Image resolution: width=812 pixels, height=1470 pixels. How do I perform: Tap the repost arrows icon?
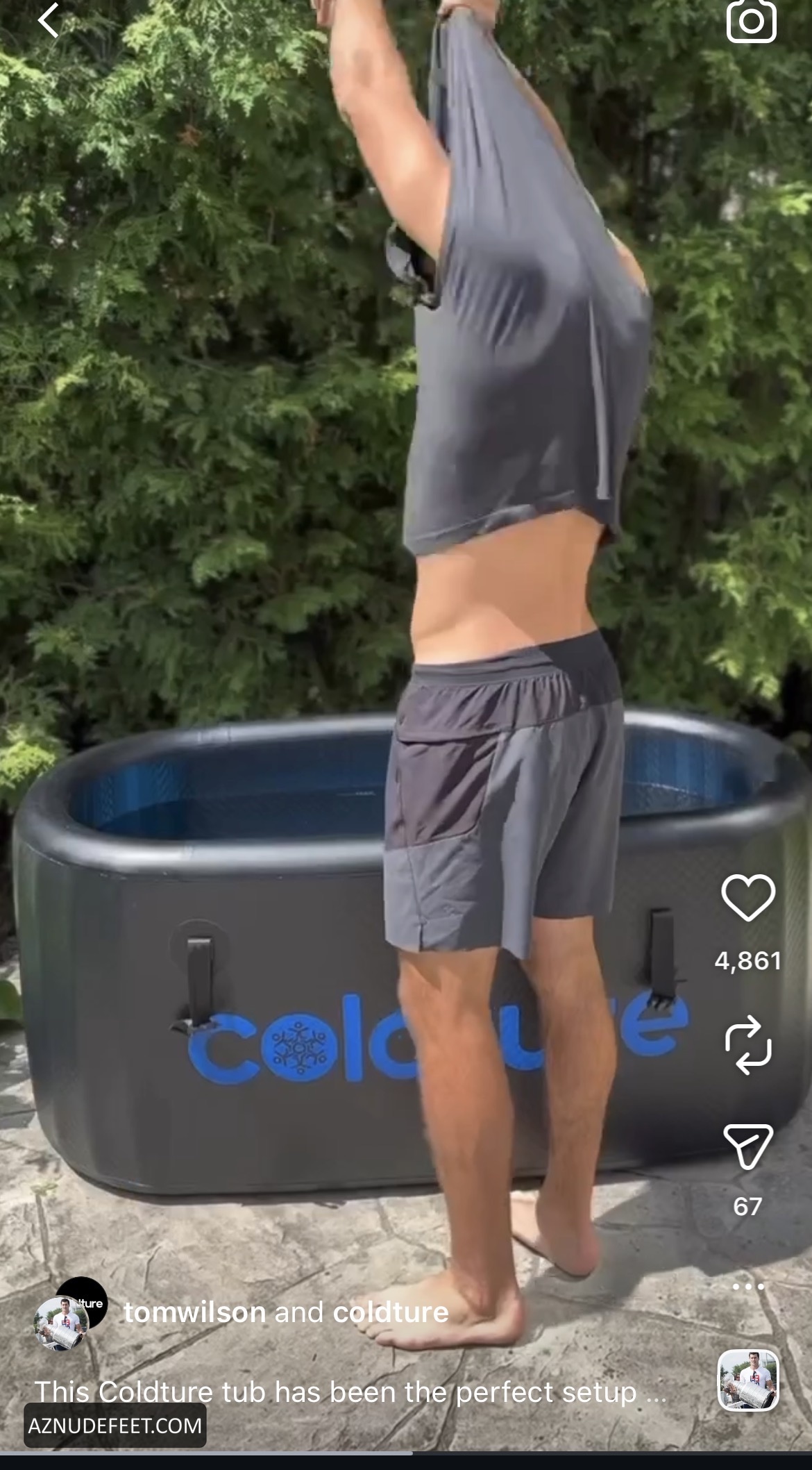click(x=748, y=1045)
